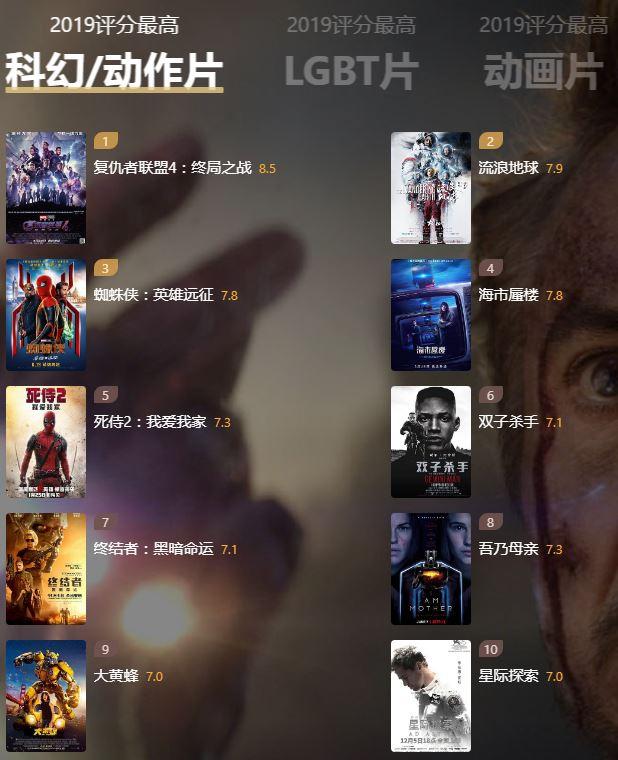View 蜘蛛侠：英雄远征 details

(153, 295)
